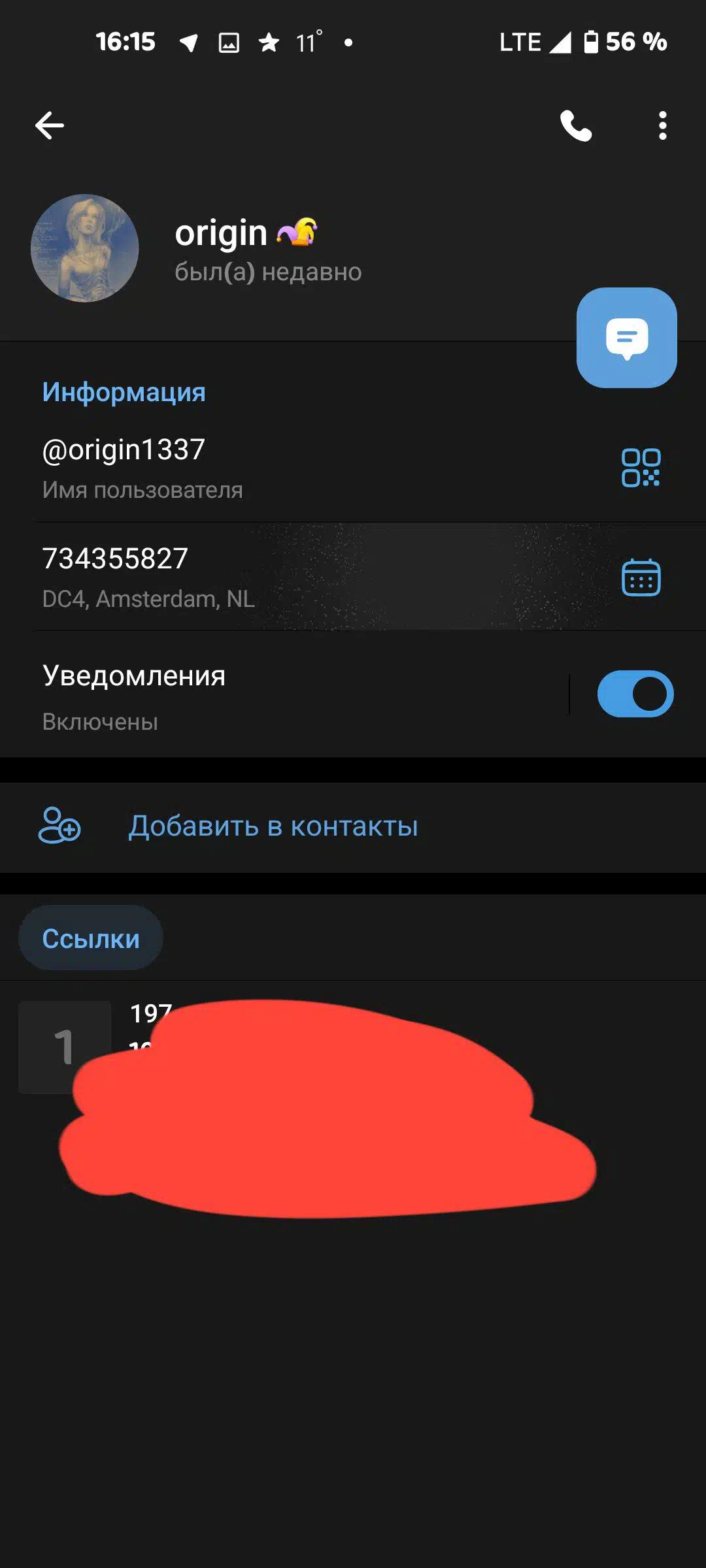Open the three-dot overflow menu

[x=662, y=125]
